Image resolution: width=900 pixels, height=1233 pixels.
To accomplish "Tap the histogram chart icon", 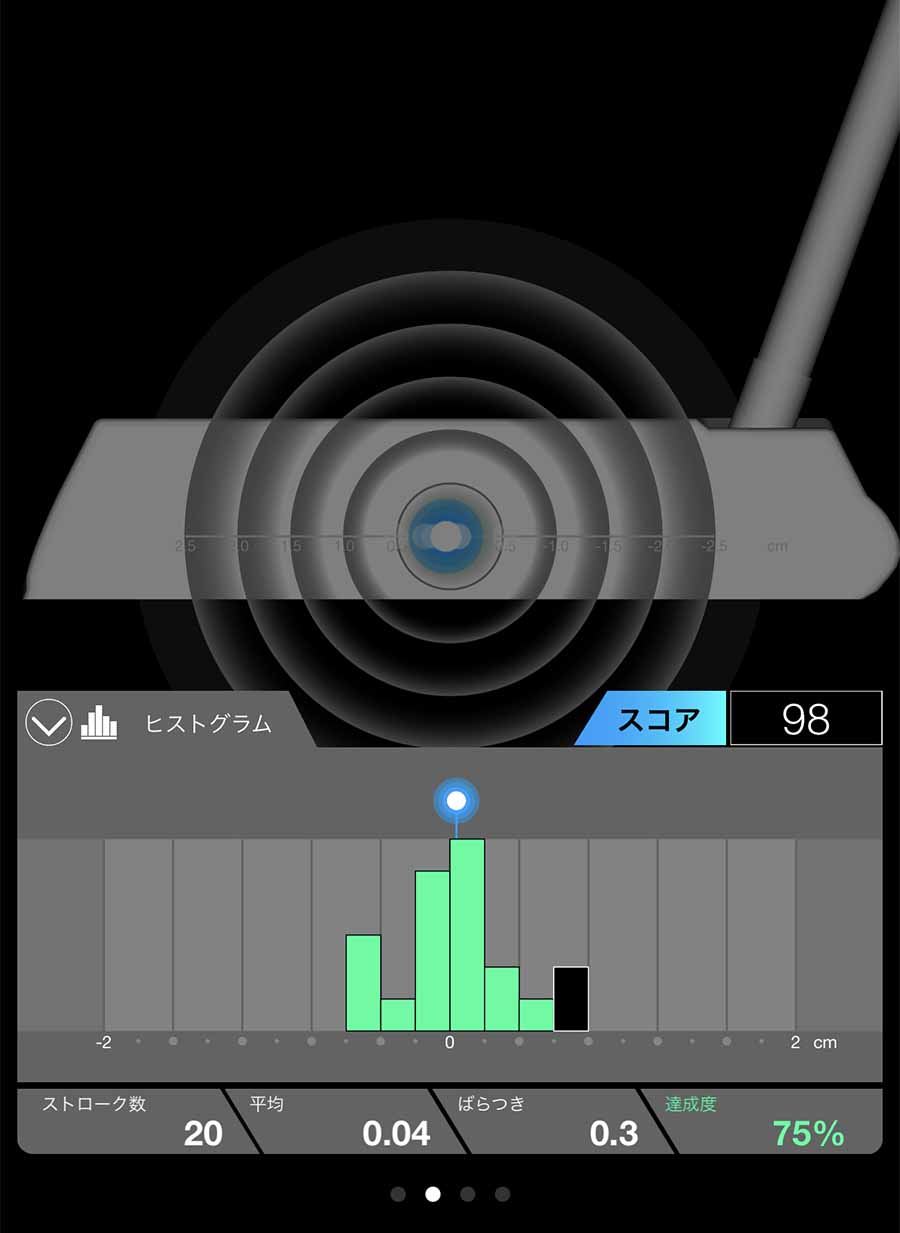I will (x=99, y=723).
